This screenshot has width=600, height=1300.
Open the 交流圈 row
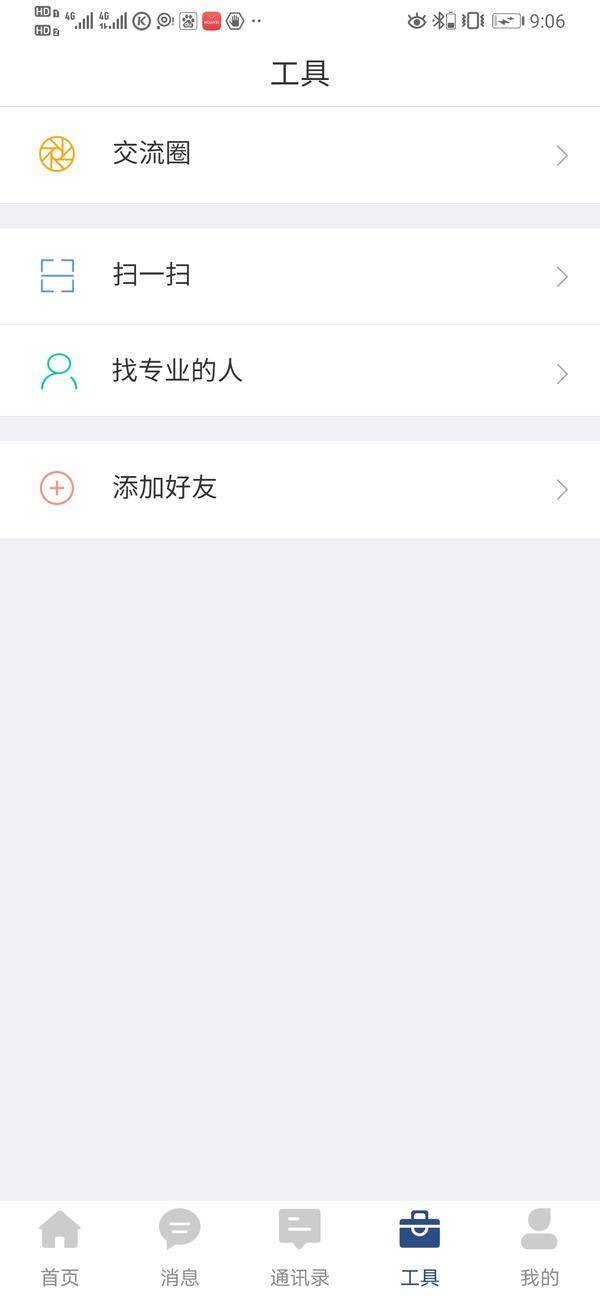(x=300, y=155)
